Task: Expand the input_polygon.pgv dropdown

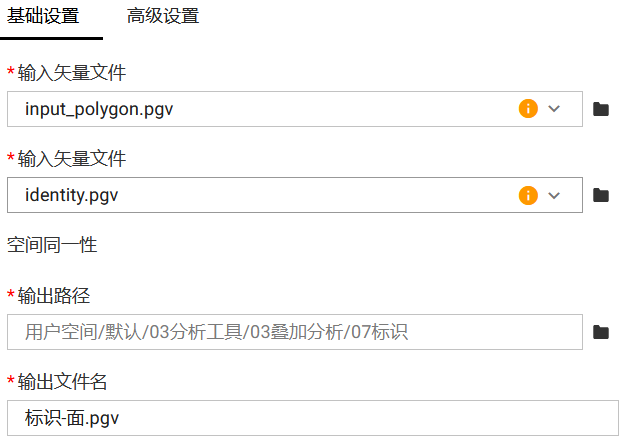Action: click(x=555, y=109)
